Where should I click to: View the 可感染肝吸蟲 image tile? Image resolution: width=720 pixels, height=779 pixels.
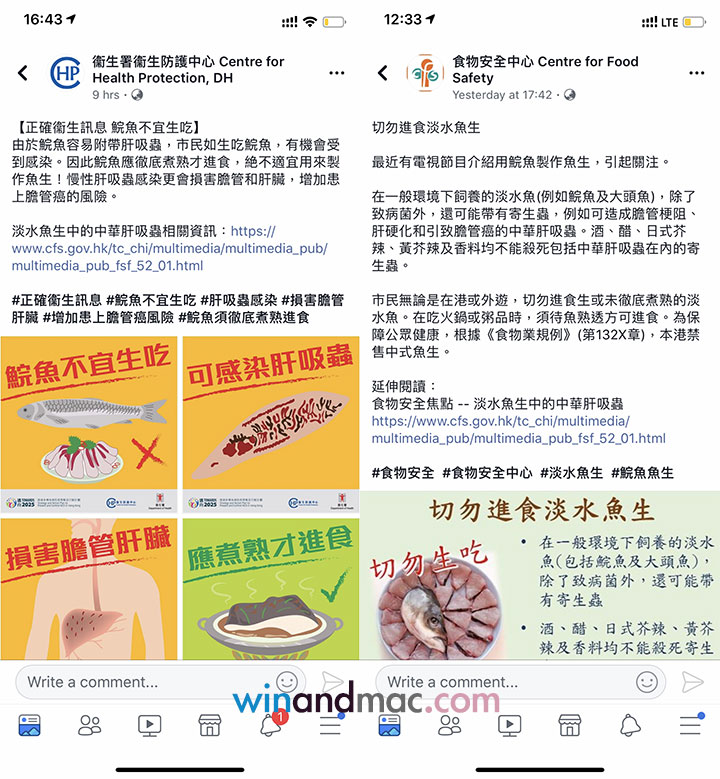click(270, 421)
